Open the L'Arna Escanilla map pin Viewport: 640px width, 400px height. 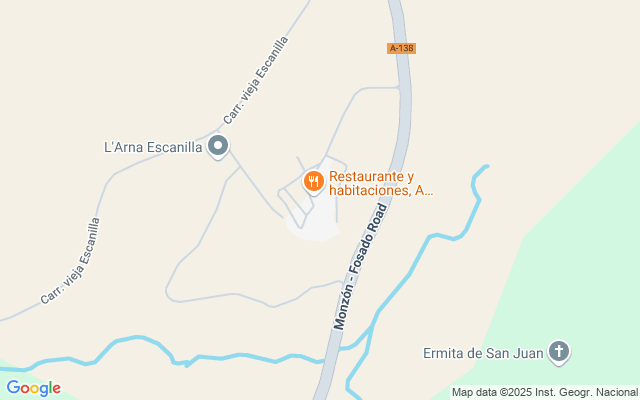[218, 148]
